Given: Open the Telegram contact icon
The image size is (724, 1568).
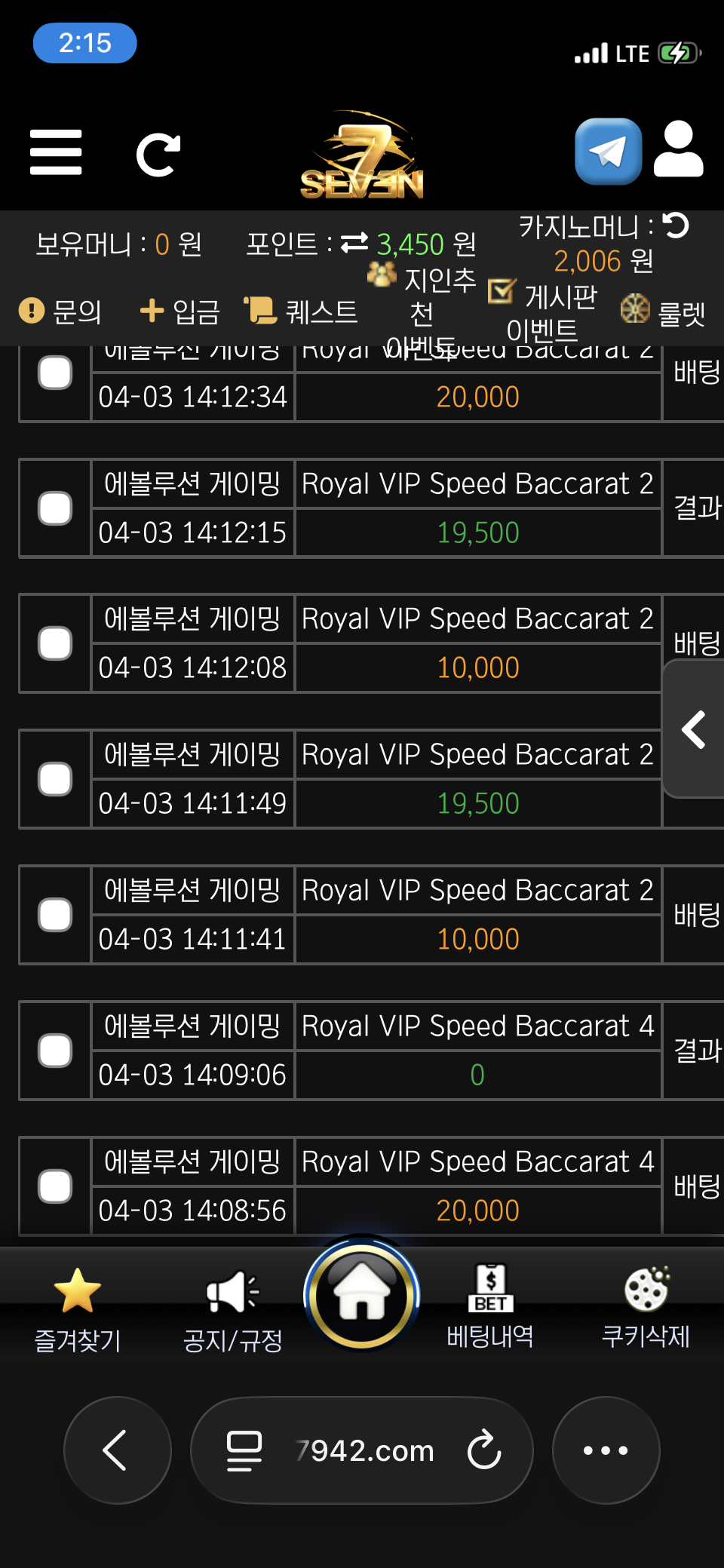Looking at the screenshot, I should point(608,152).
